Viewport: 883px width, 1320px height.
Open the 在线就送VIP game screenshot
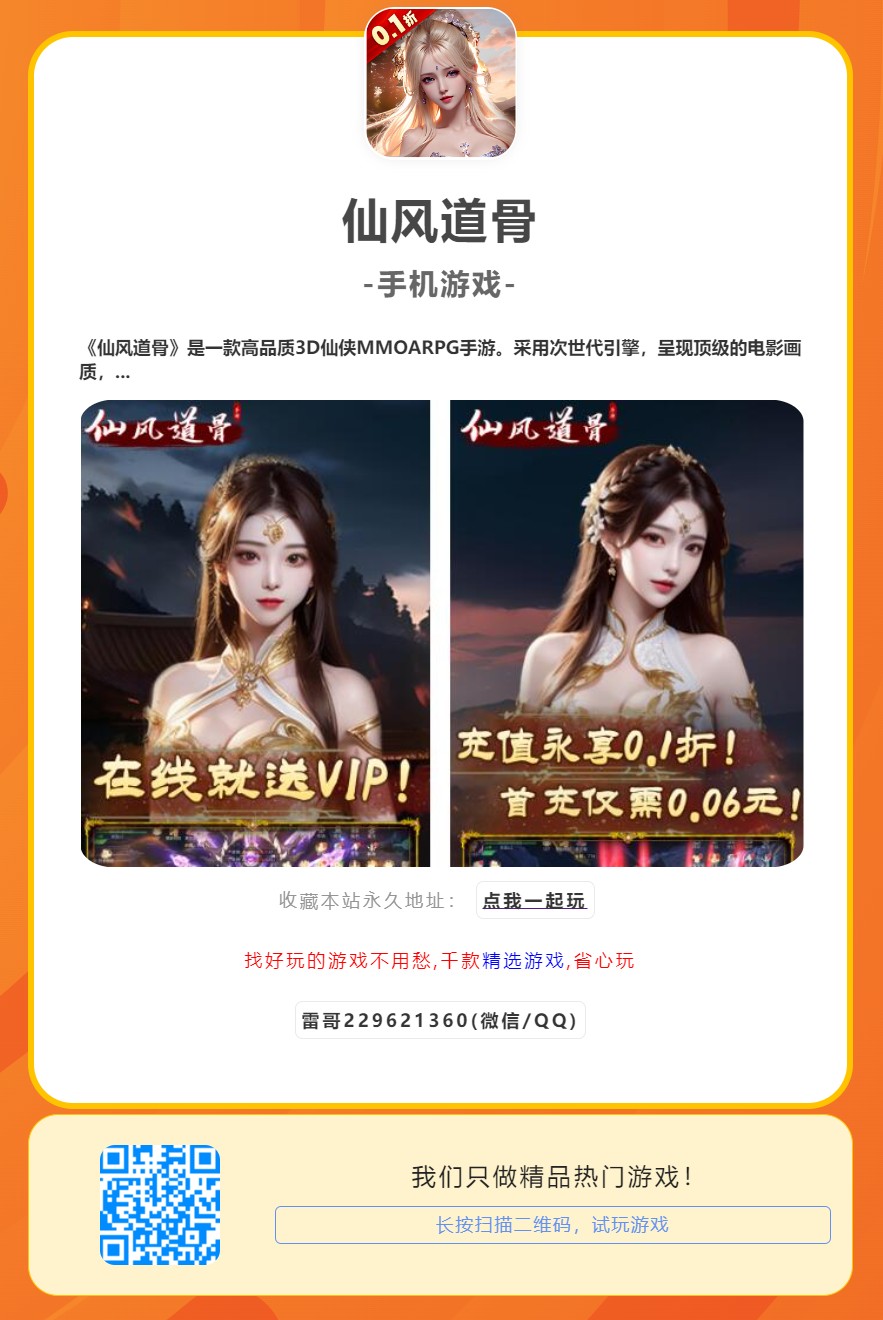pyautogui.click(x=255, y=633)
